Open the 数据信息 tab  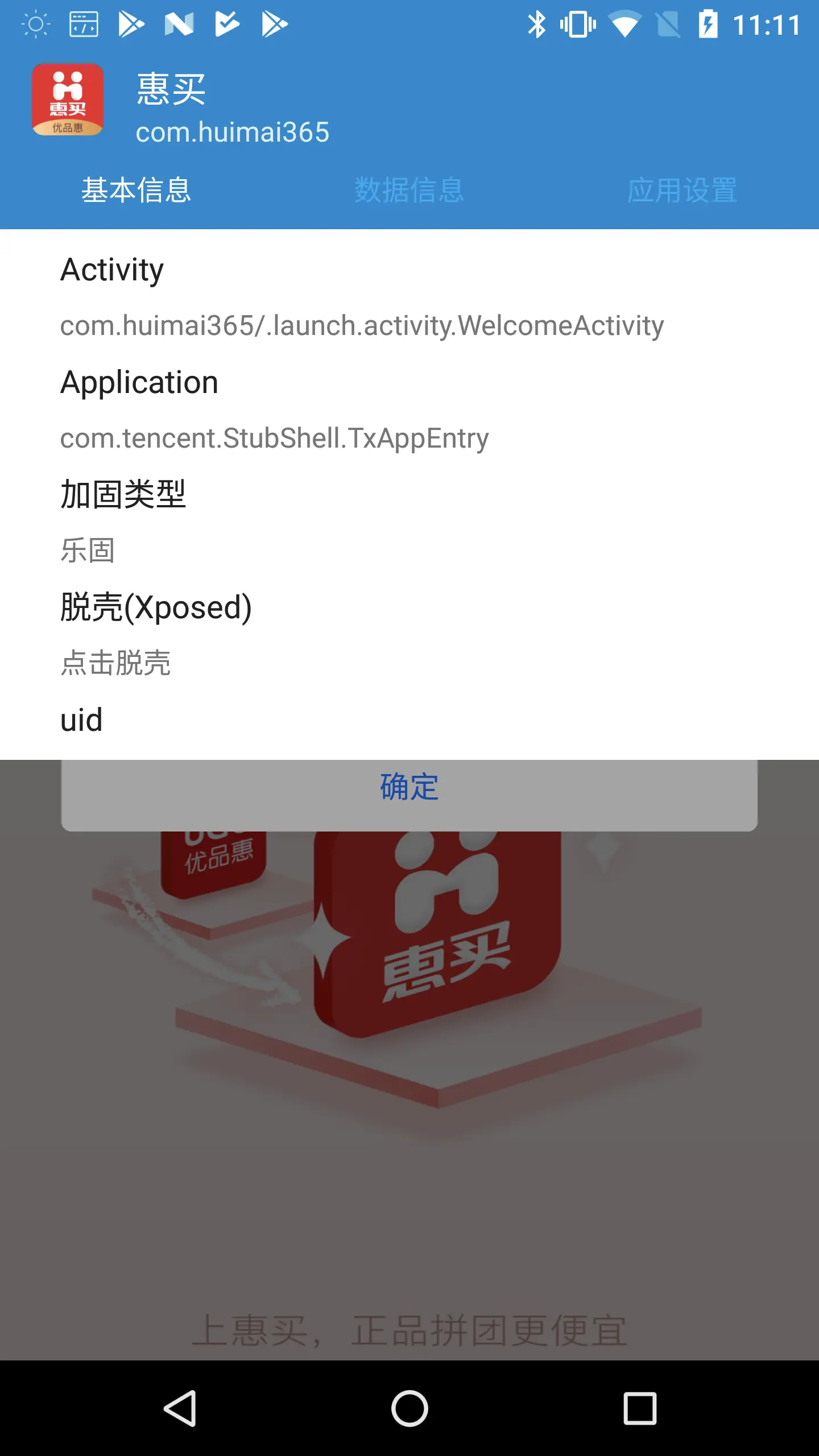pos(409,190)
